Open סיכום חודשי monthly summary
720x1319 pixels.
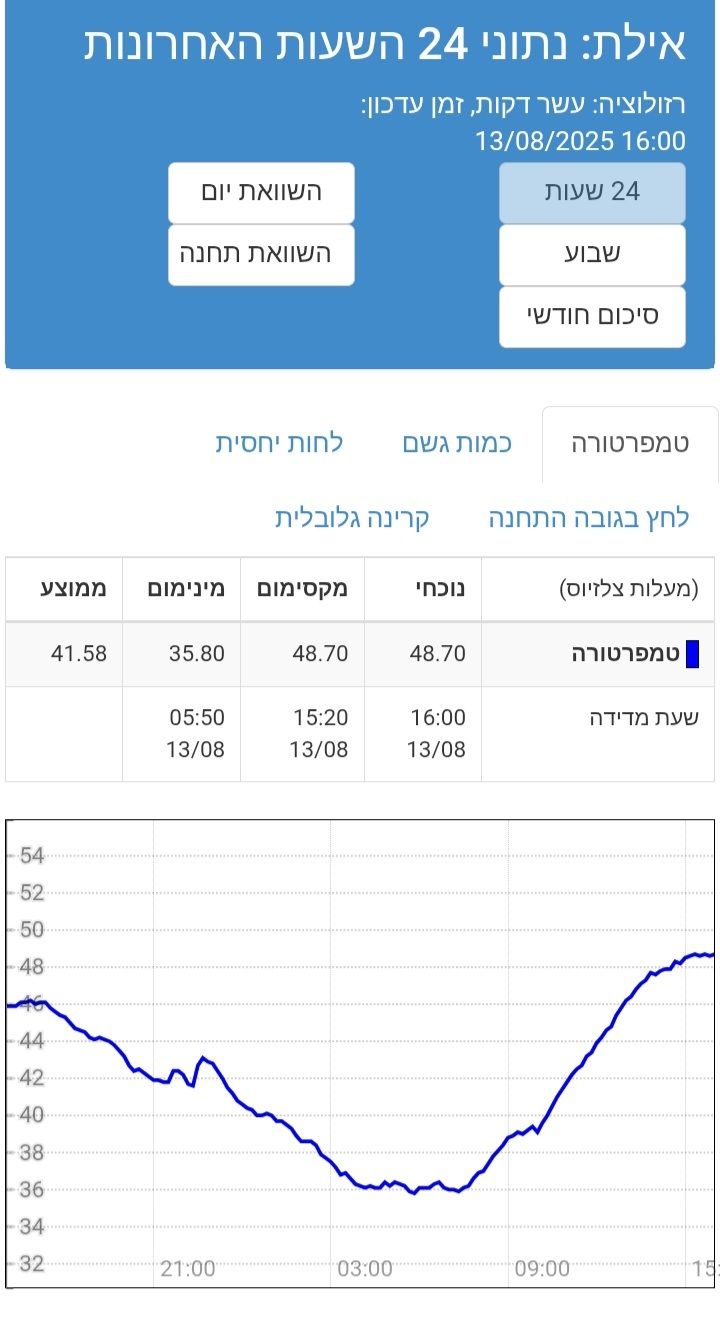pos(592,316)
